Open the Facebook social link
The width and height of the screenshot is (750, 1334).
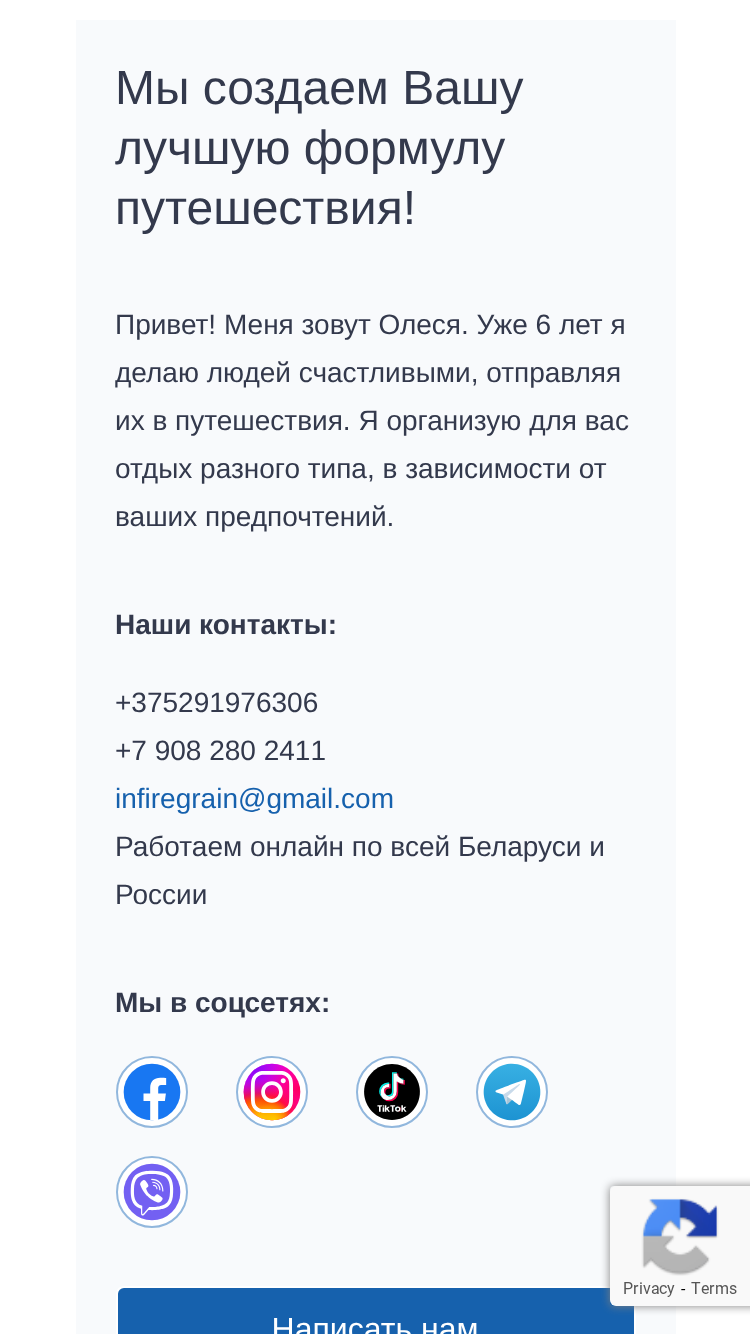[152, 1092]
